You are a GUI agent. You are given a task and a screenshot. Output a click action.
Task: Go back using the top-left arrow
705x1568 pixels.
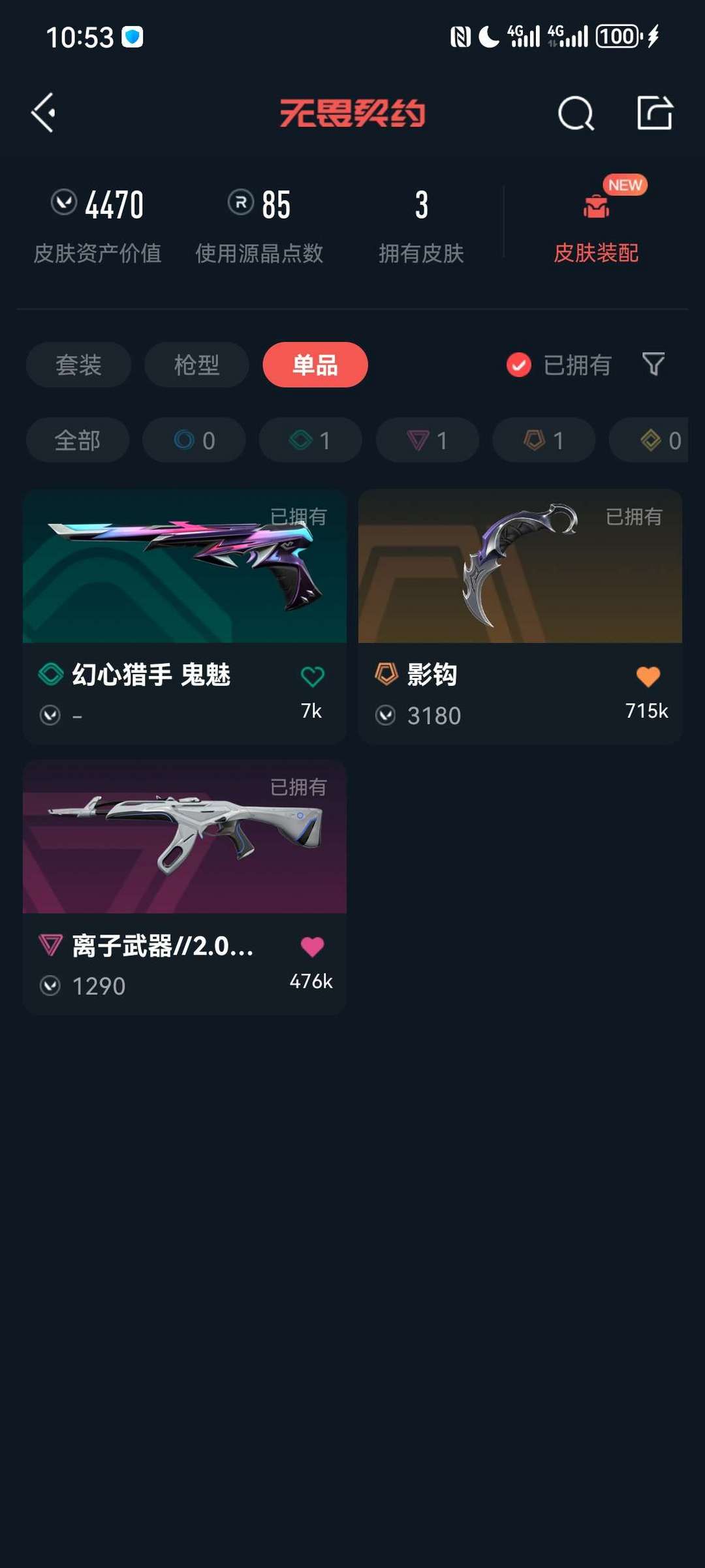click(44, 113)
